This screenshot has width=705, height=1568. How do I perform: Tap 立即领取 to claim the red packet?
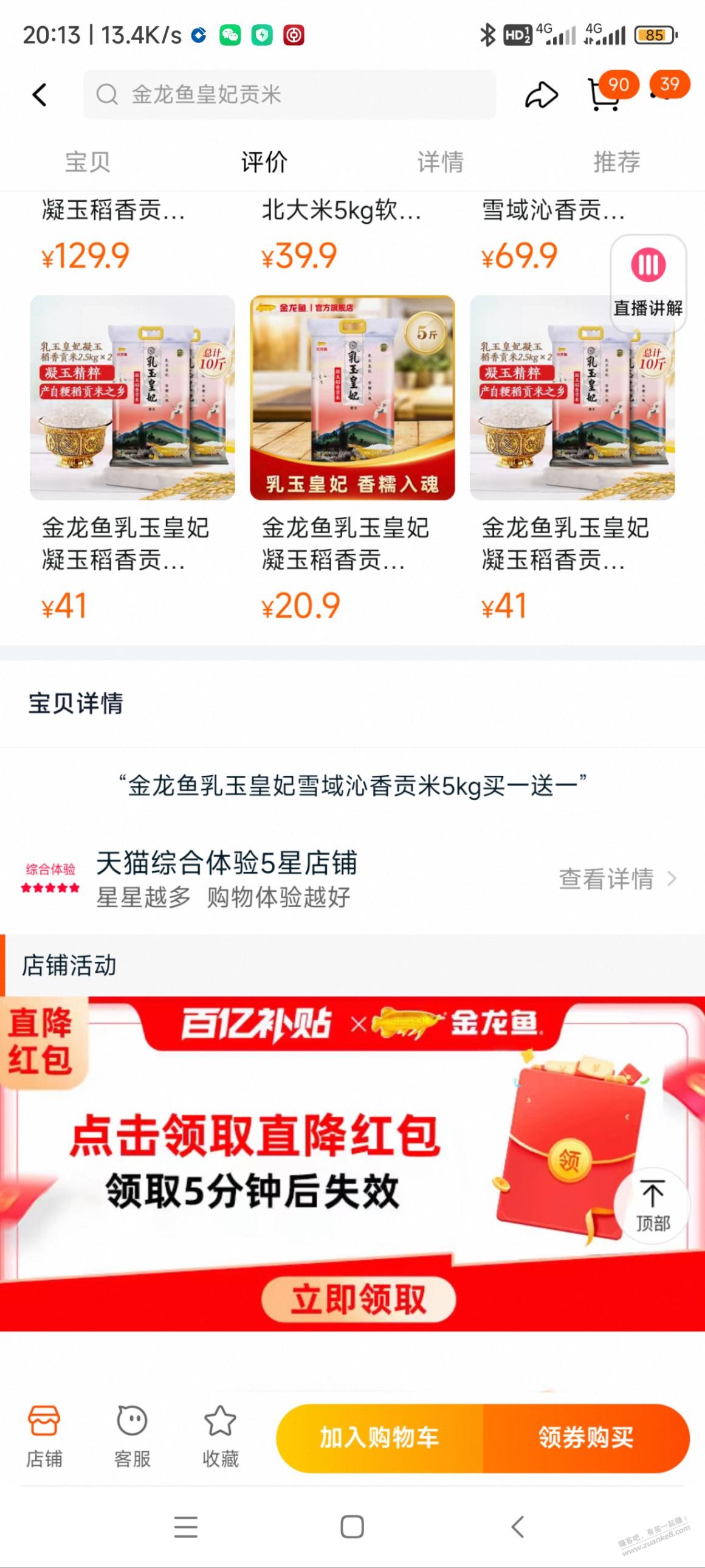pos(359,1298)
